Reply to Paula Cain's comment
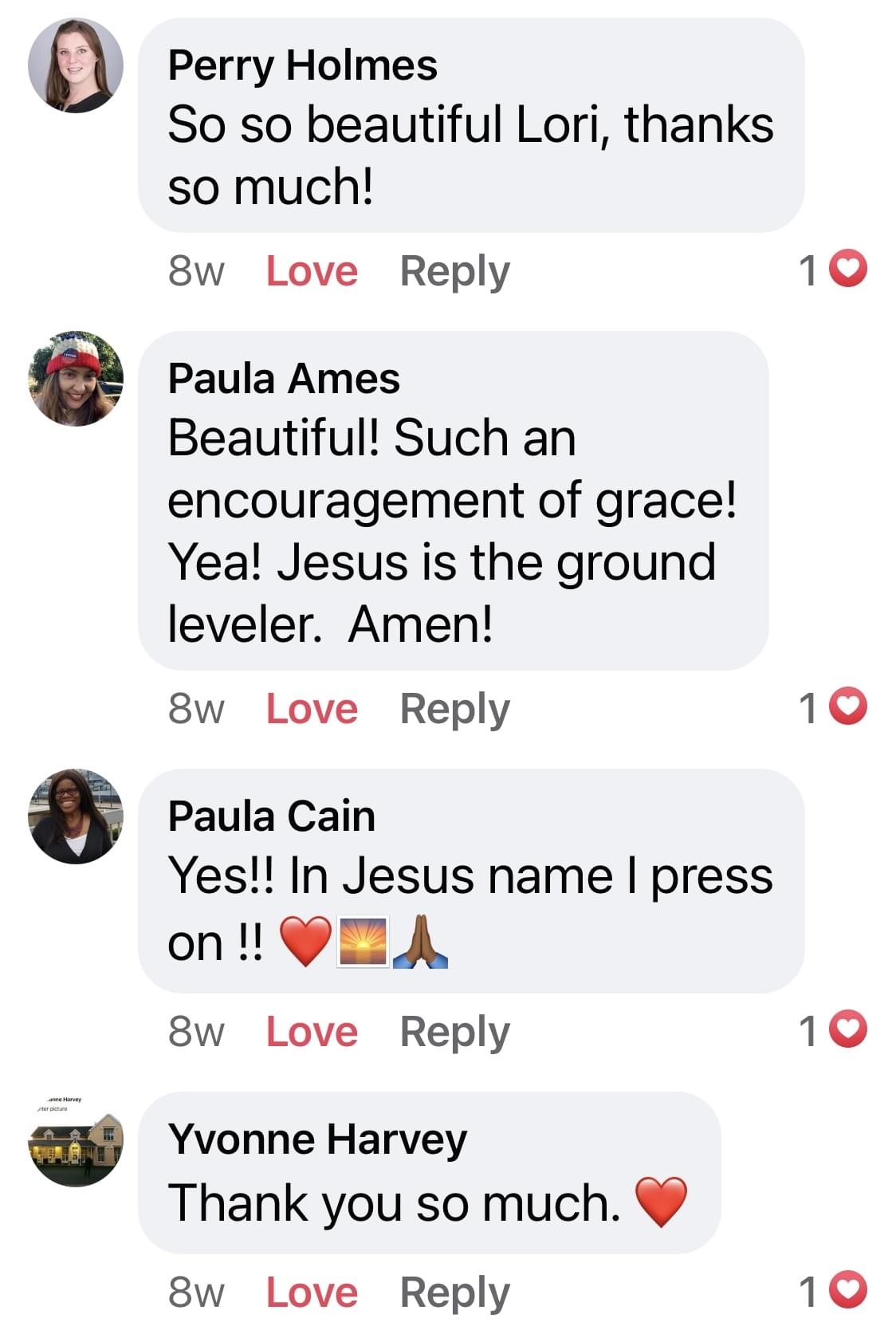The height and width of the screenshot is (1330, 896). (454, 1032)
